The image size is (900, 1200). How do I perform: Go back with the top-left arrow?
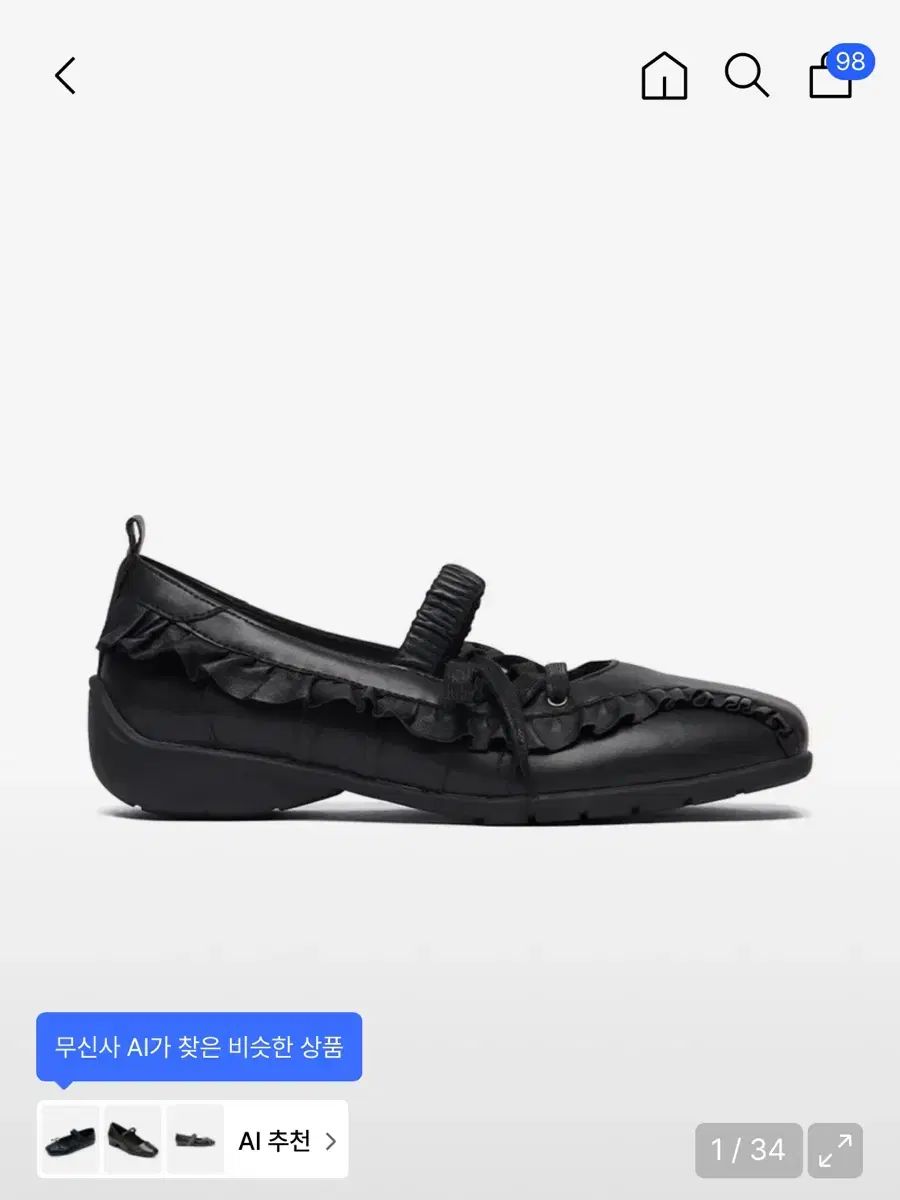[x=65, y=76]
